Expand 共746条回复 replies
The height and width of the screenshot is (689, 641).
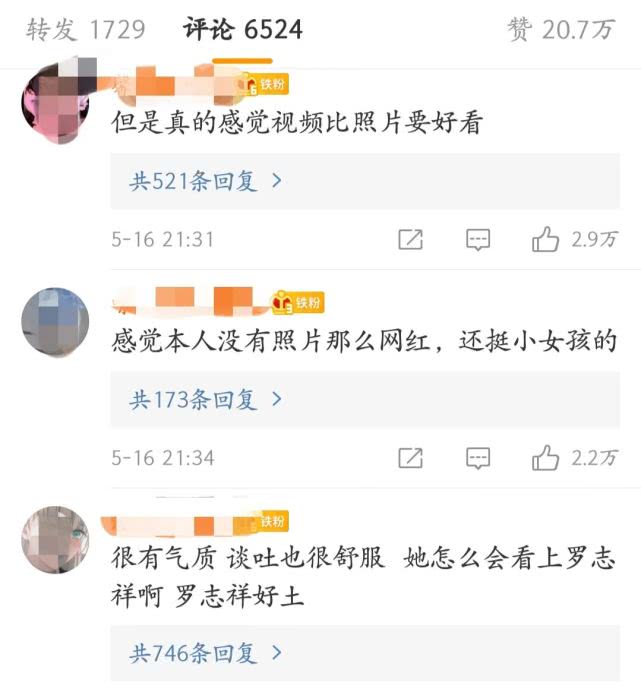[x=206, y=654]
